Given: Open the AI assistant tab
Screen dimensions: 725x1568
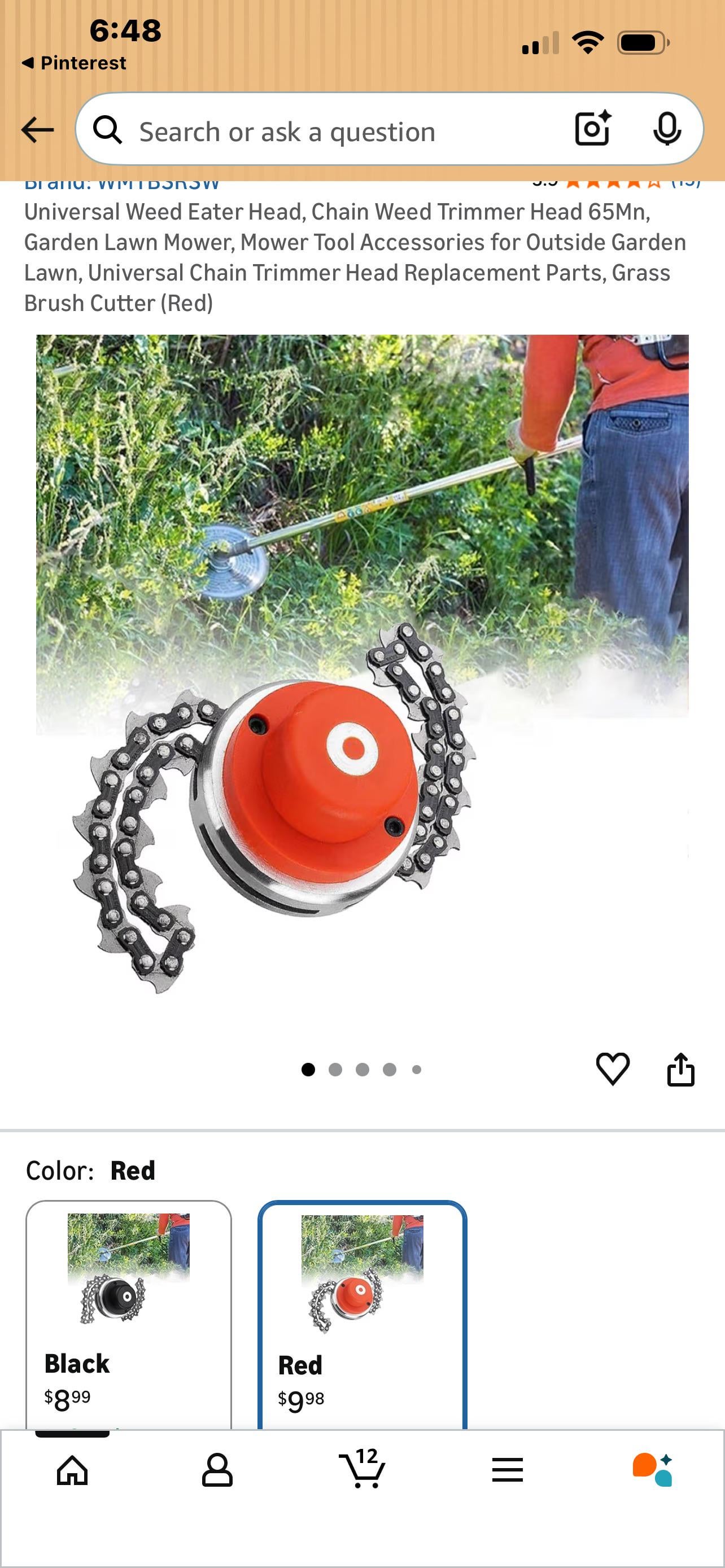Looking at the screenshot, I should point(652,1470).
